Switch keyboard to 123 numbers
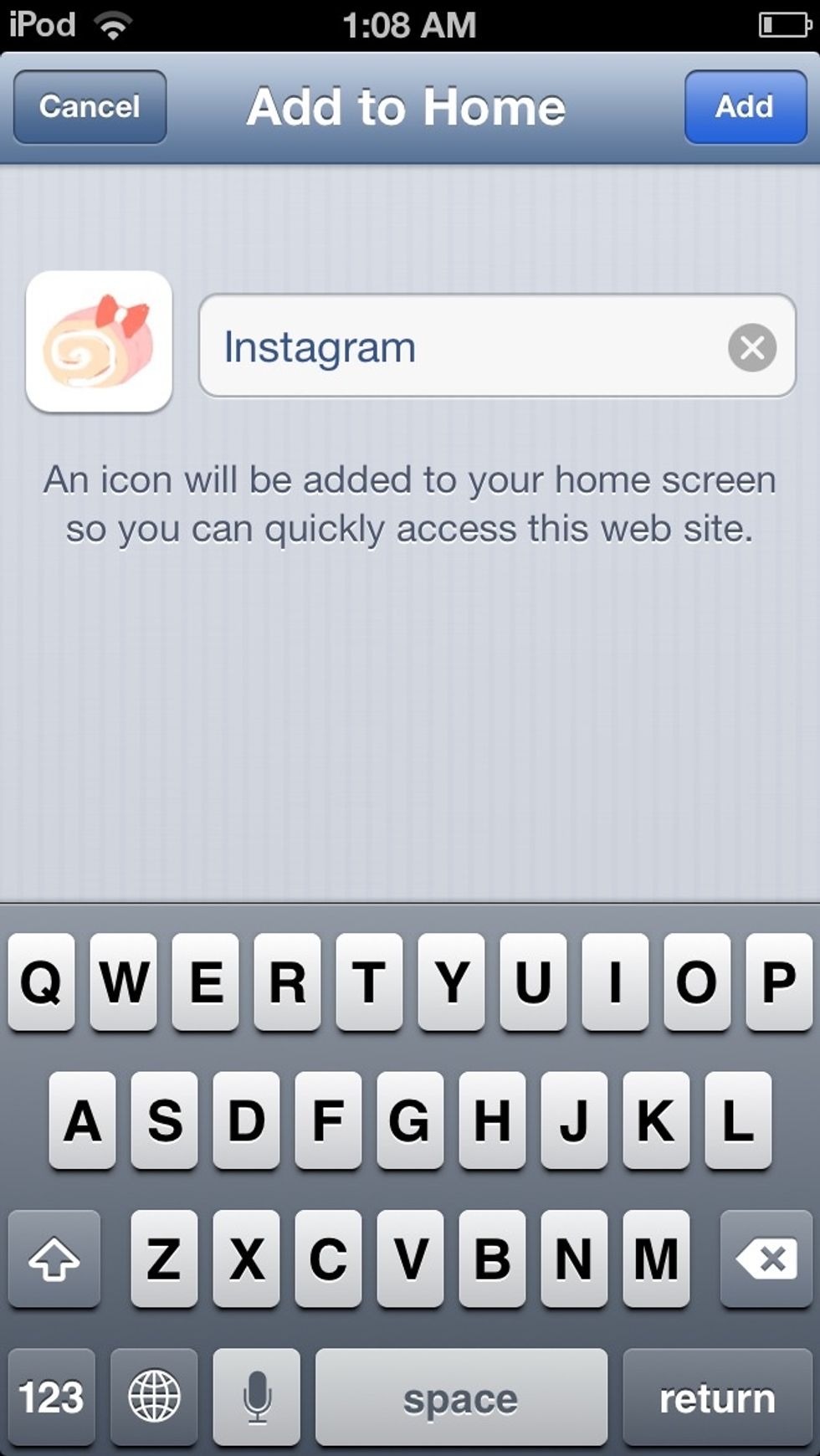Image resolution: width=820 pixels, height=1456 pixels. pos(52,1397)
